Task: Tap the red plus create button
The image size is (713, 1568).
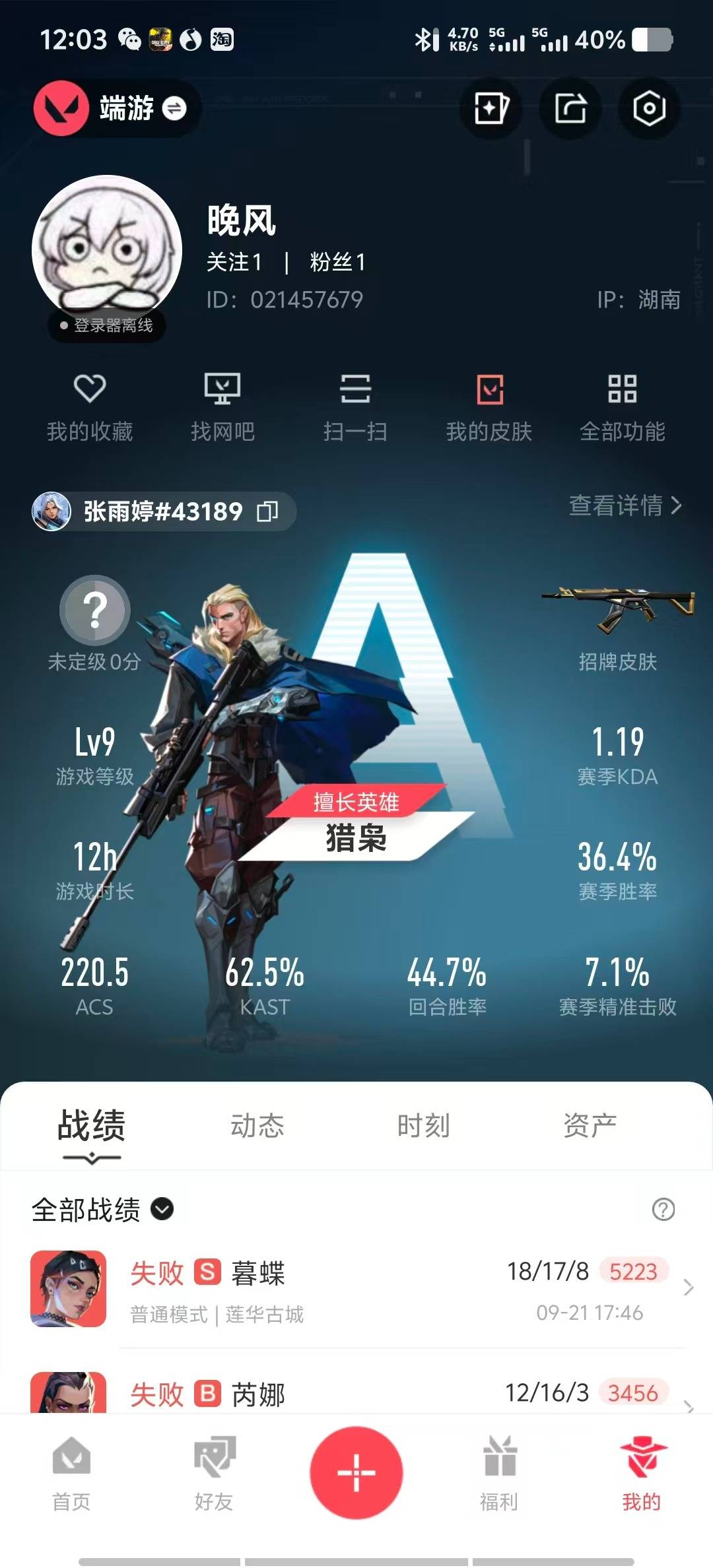Action: coord(356,1472)
